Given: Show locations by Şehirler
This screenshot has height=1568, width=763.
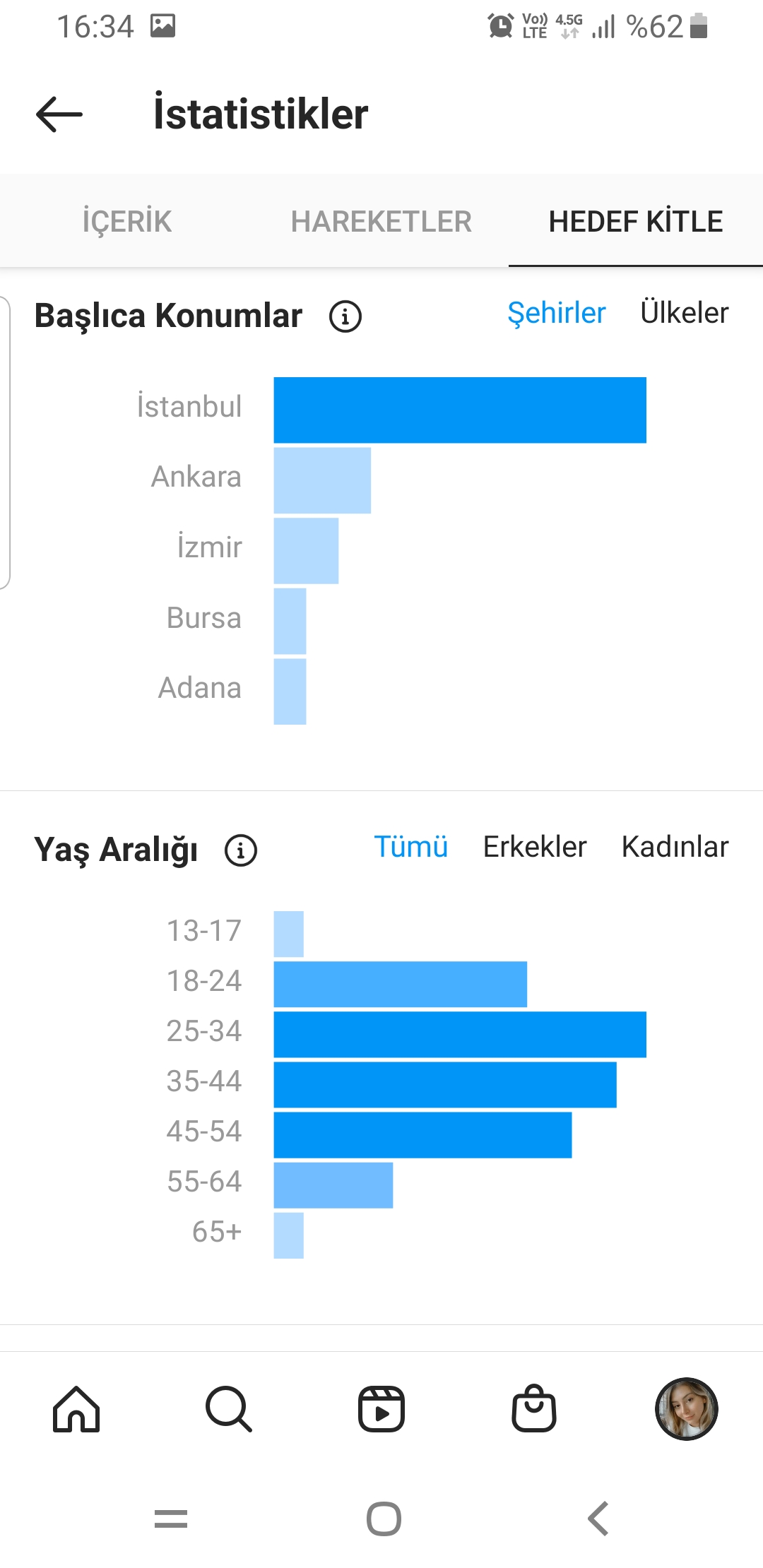Looking at the screenshot, I should 557,313.
